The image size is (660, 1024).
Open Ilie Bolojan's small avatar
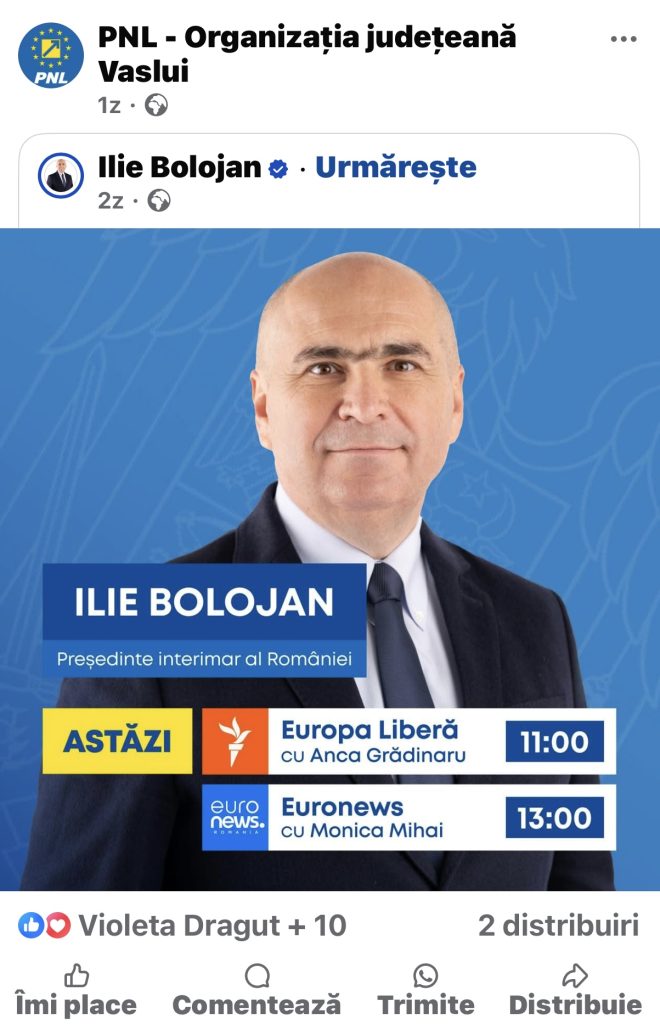tap(61, 176)
